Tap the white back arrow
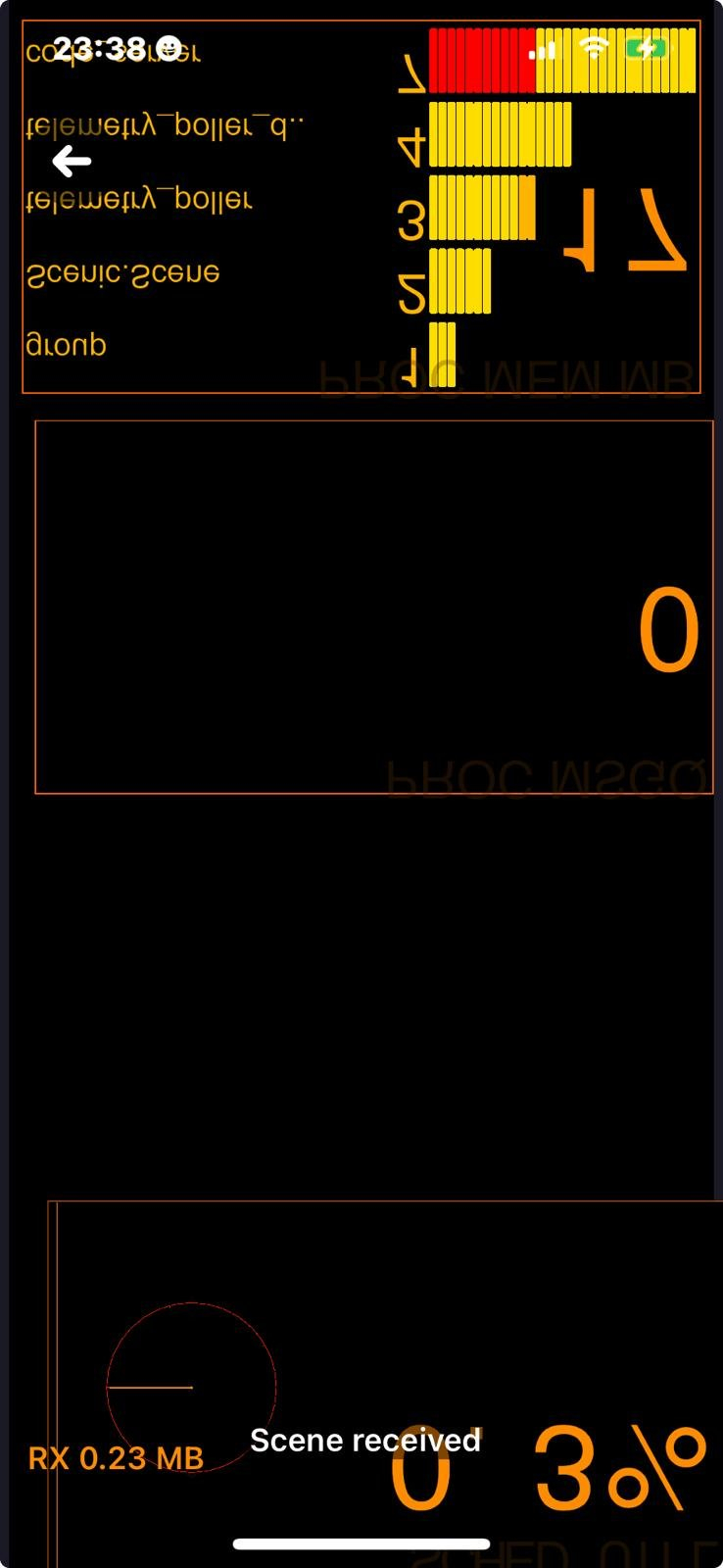Viewport: 723px width, 1568px height. 72,161
